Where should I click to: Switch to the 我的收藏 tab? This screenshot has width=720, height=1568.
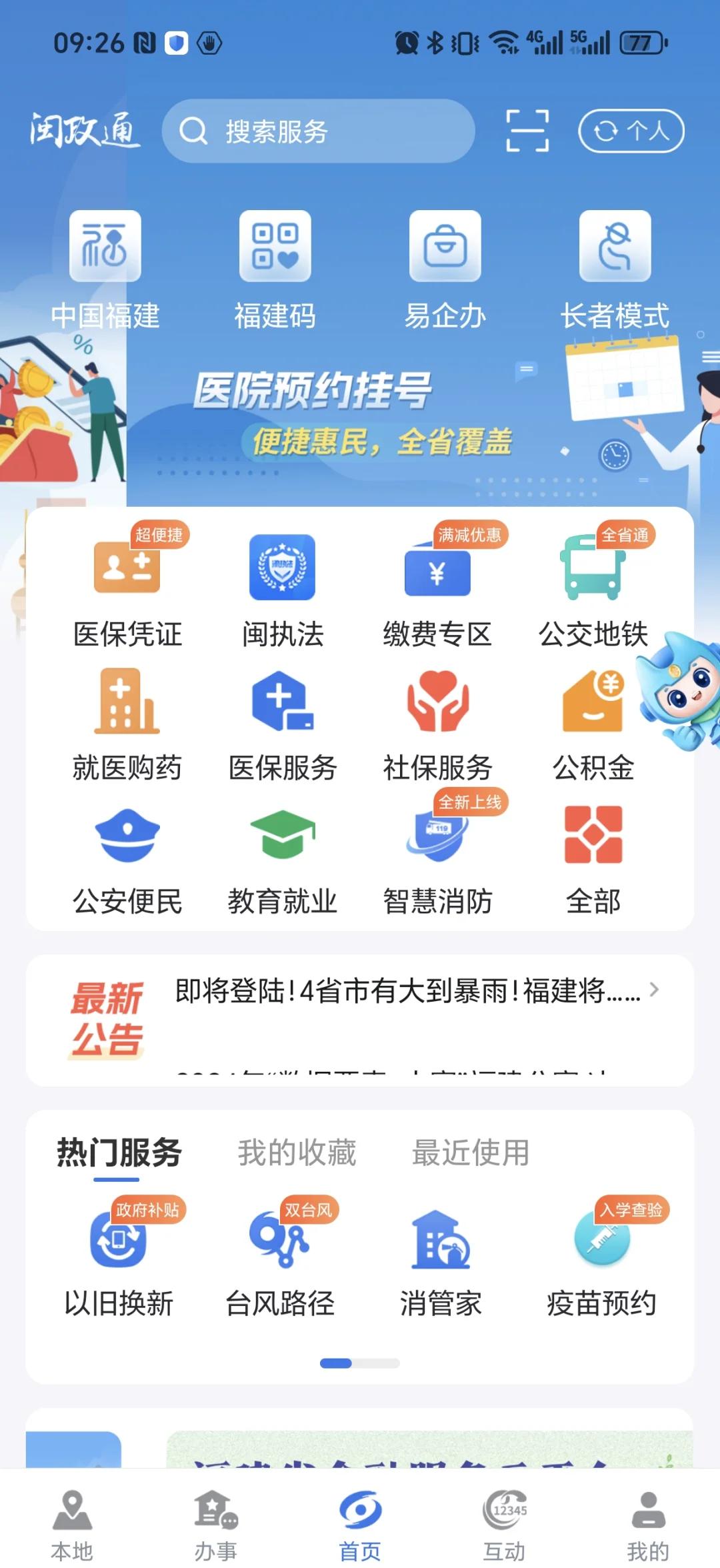(x=296, y=1150)
